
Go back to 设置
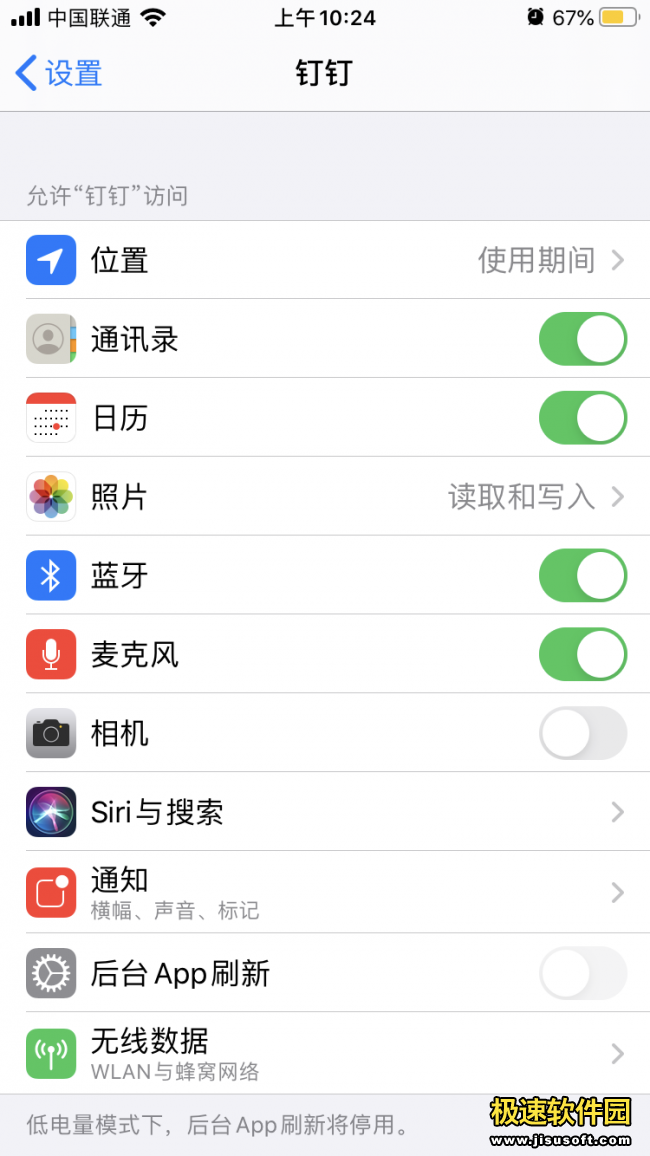coord(58,74)
